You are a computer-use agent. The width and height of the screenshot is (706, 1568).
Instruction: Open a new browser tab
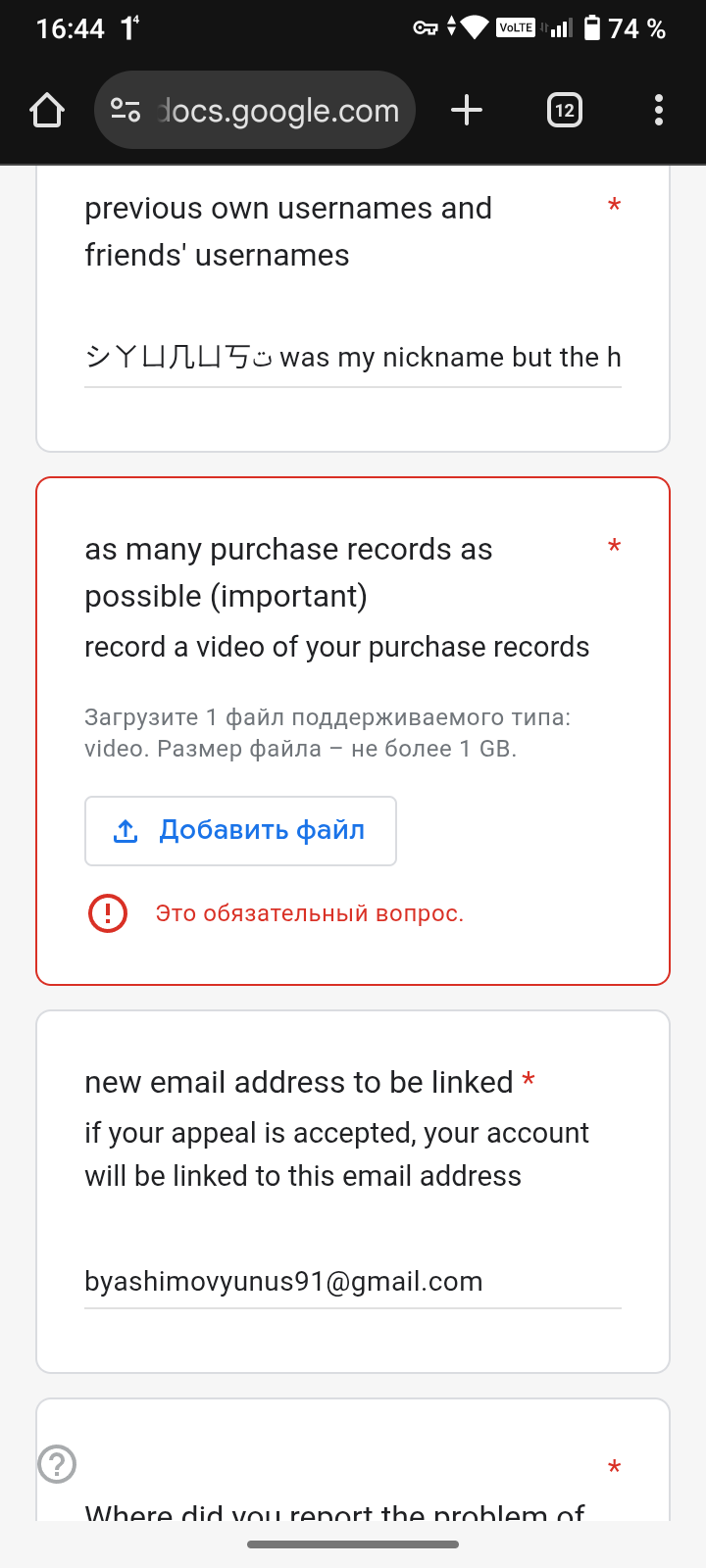click(467, 110)
